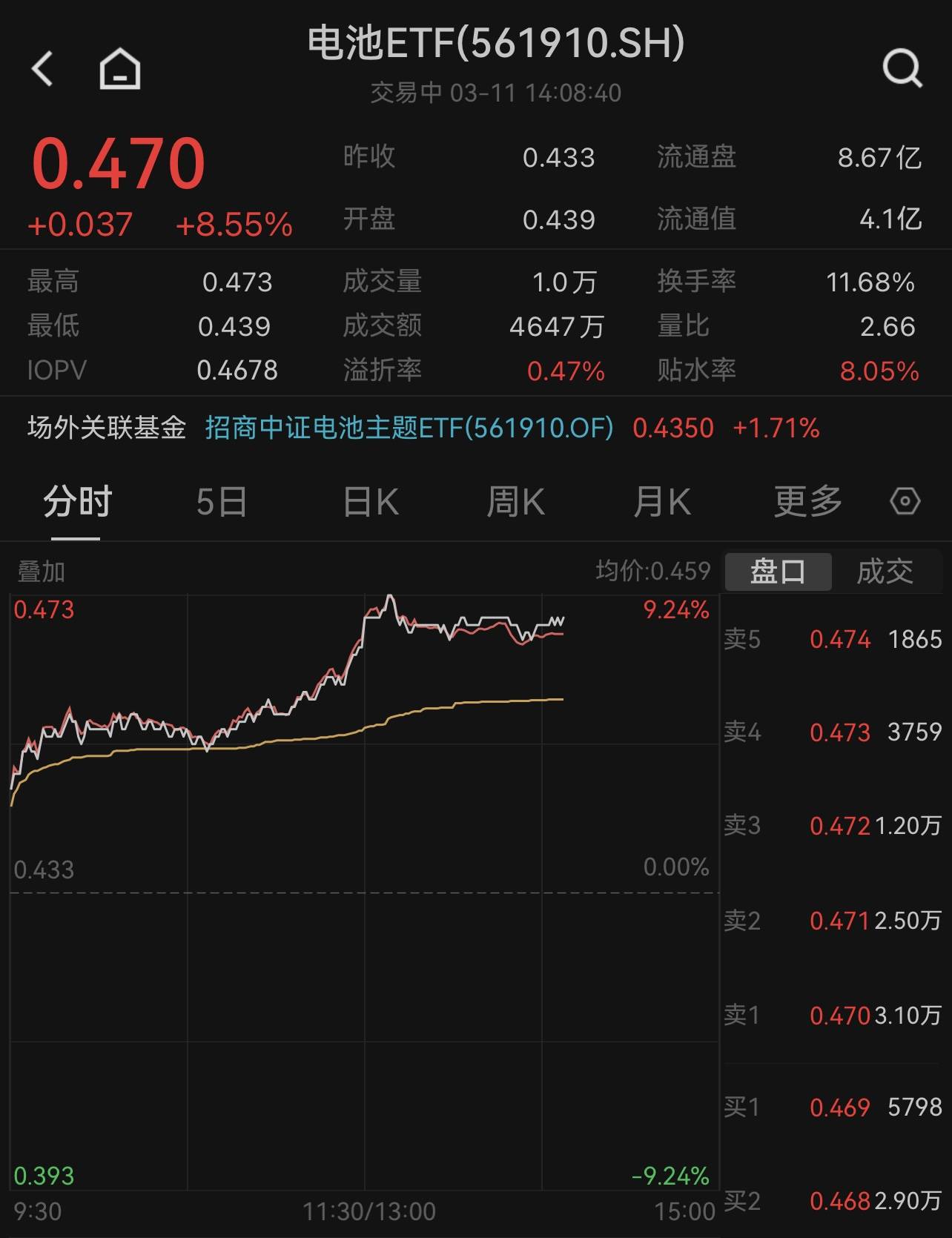Switch to the 日K daily chart tab
This screenshot has width=952, height=1238.
(369, 501)
